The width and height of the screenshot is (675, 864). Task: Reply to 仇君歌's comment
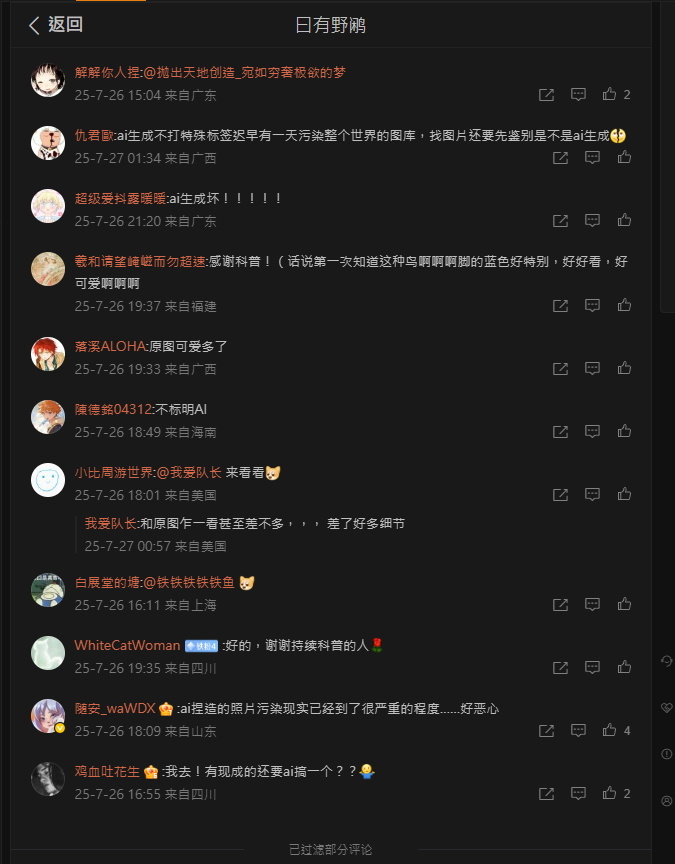pos(592,157)
